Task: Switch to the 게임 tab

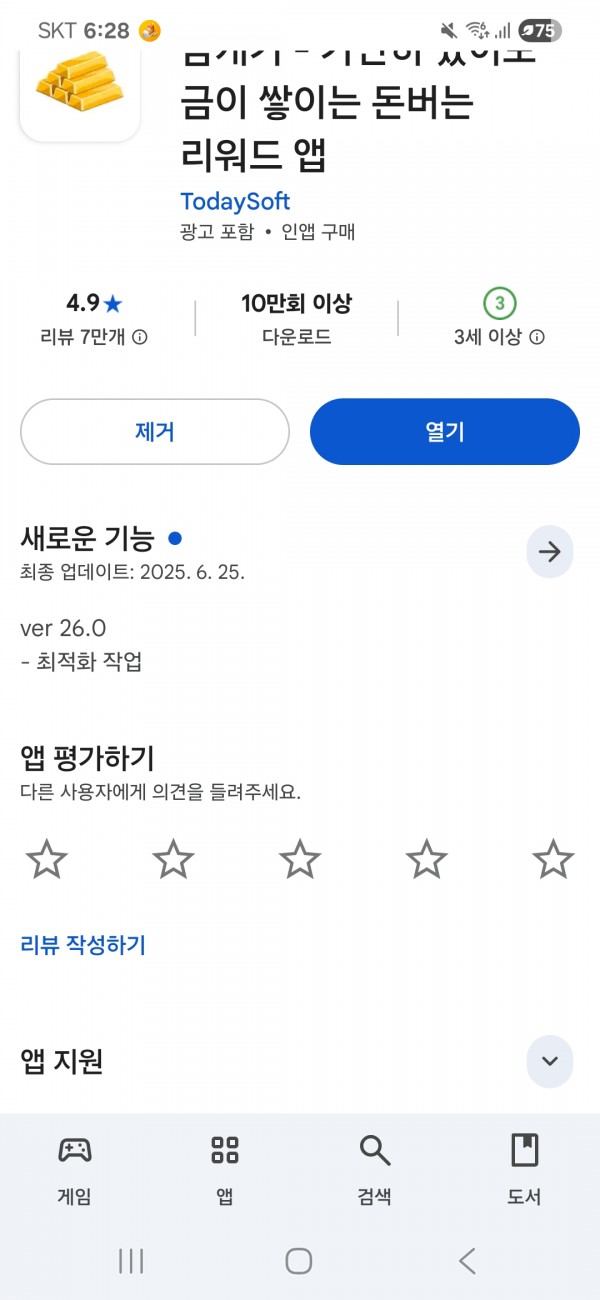Action: [75, 1168]
